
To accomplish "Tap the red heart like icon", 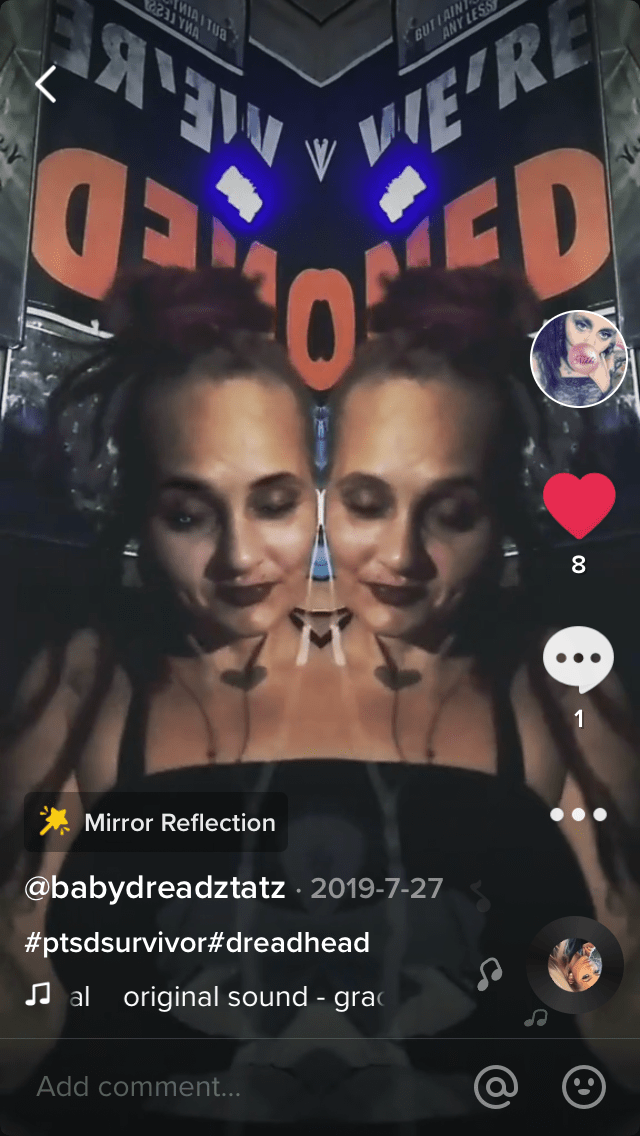I will (x=578, y=505).
